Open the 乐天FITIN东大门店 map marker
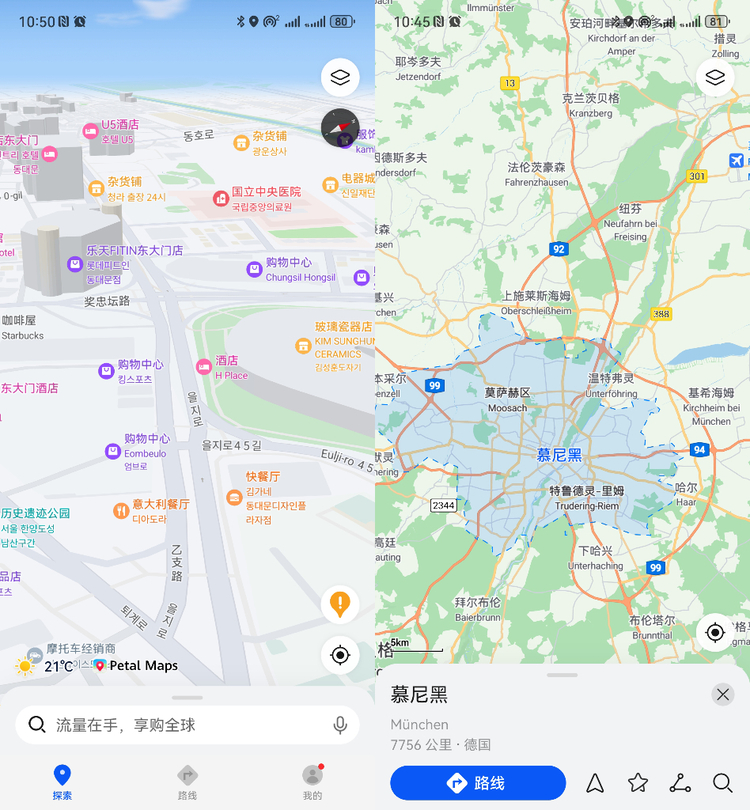Screen dimensions: 750x810 (75, 264)
